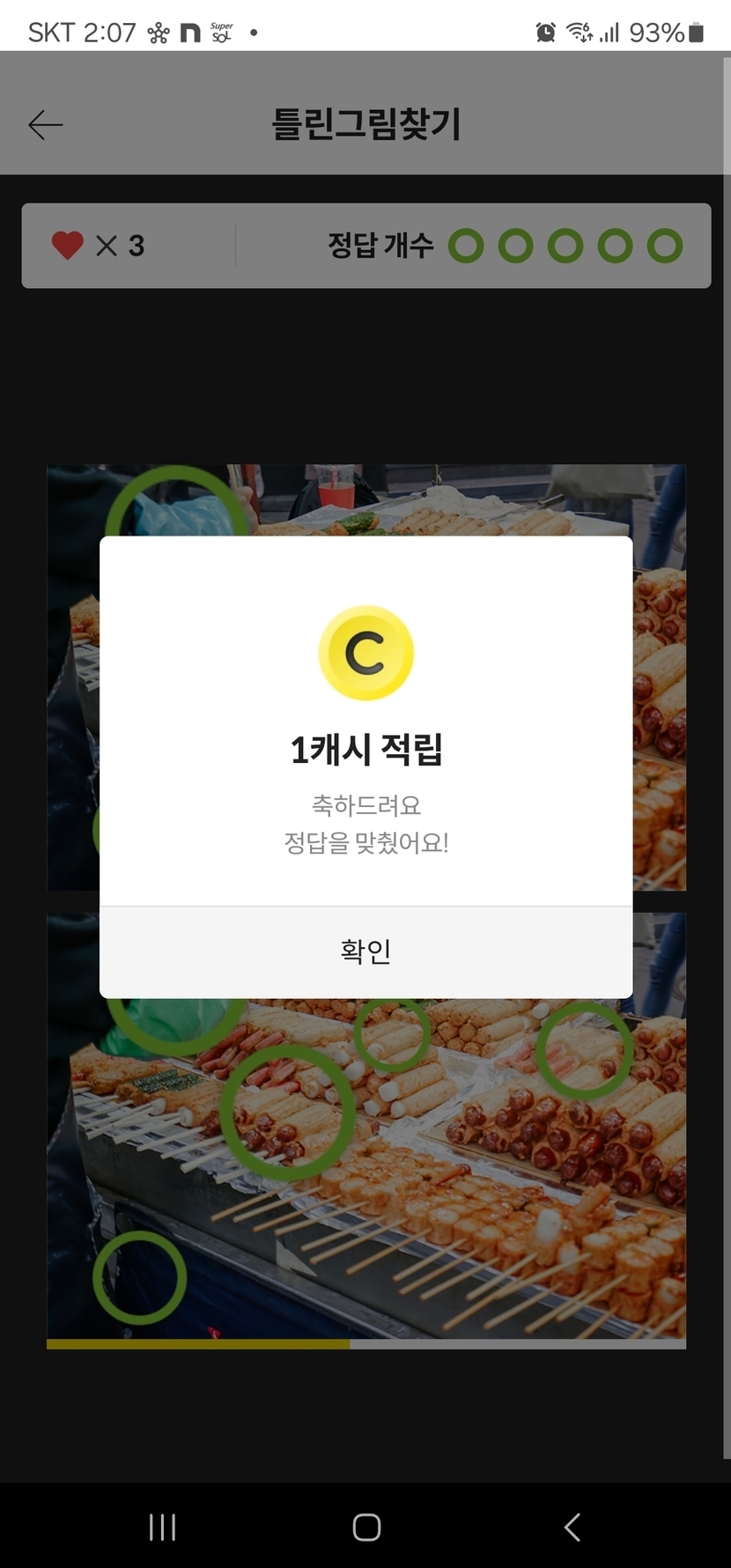This screenshot has height=1568, width=731.
Task: Open recent apps from the navigation bar
Action: click(x=162, y=1527)
